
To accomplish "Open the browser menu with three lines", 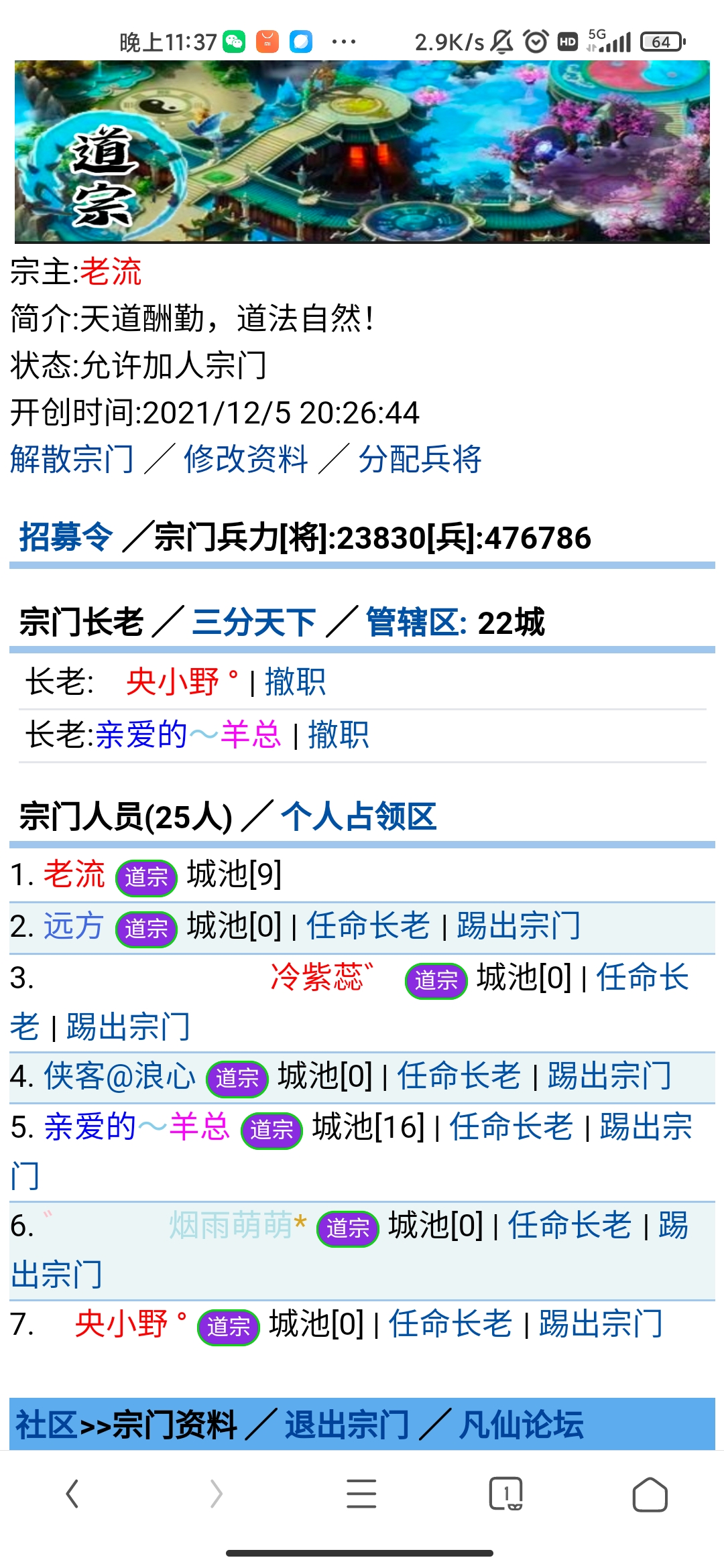I will pos(362,1493).
